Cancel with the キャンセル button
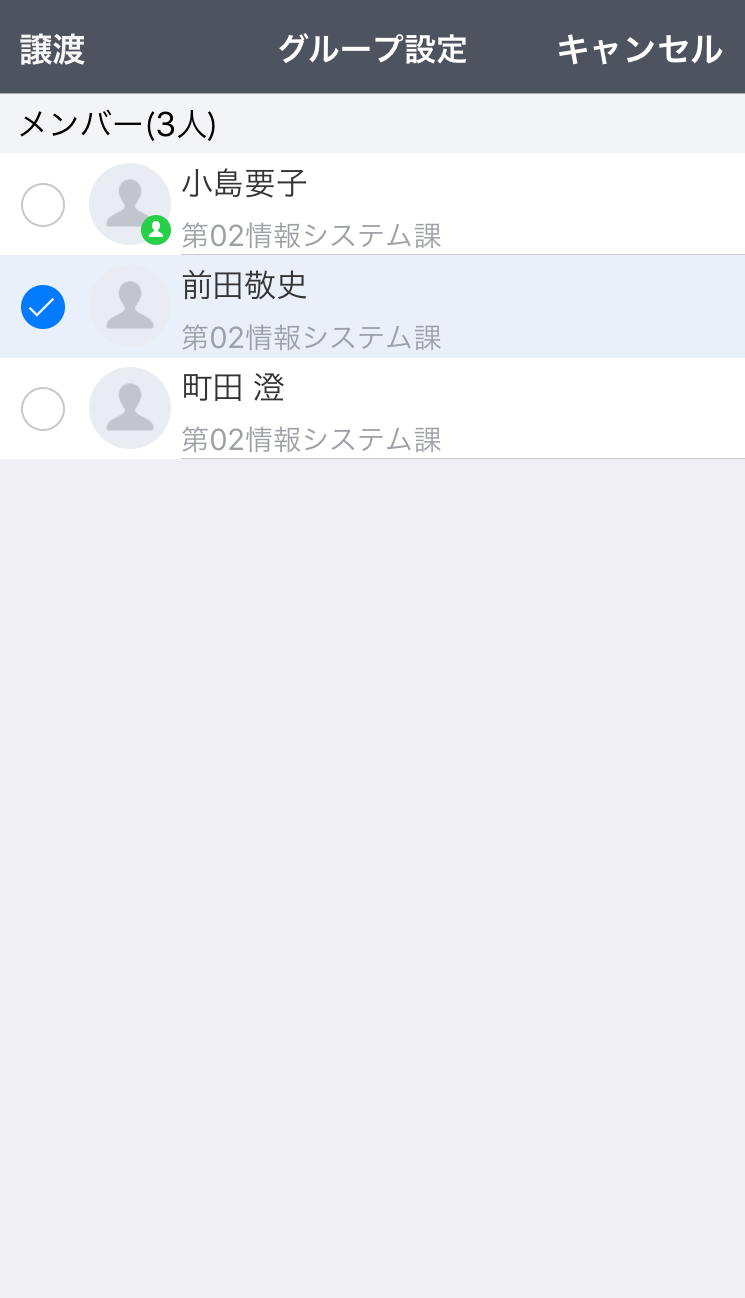Viewport: 745px width, 1298px height. coord(639,49)
